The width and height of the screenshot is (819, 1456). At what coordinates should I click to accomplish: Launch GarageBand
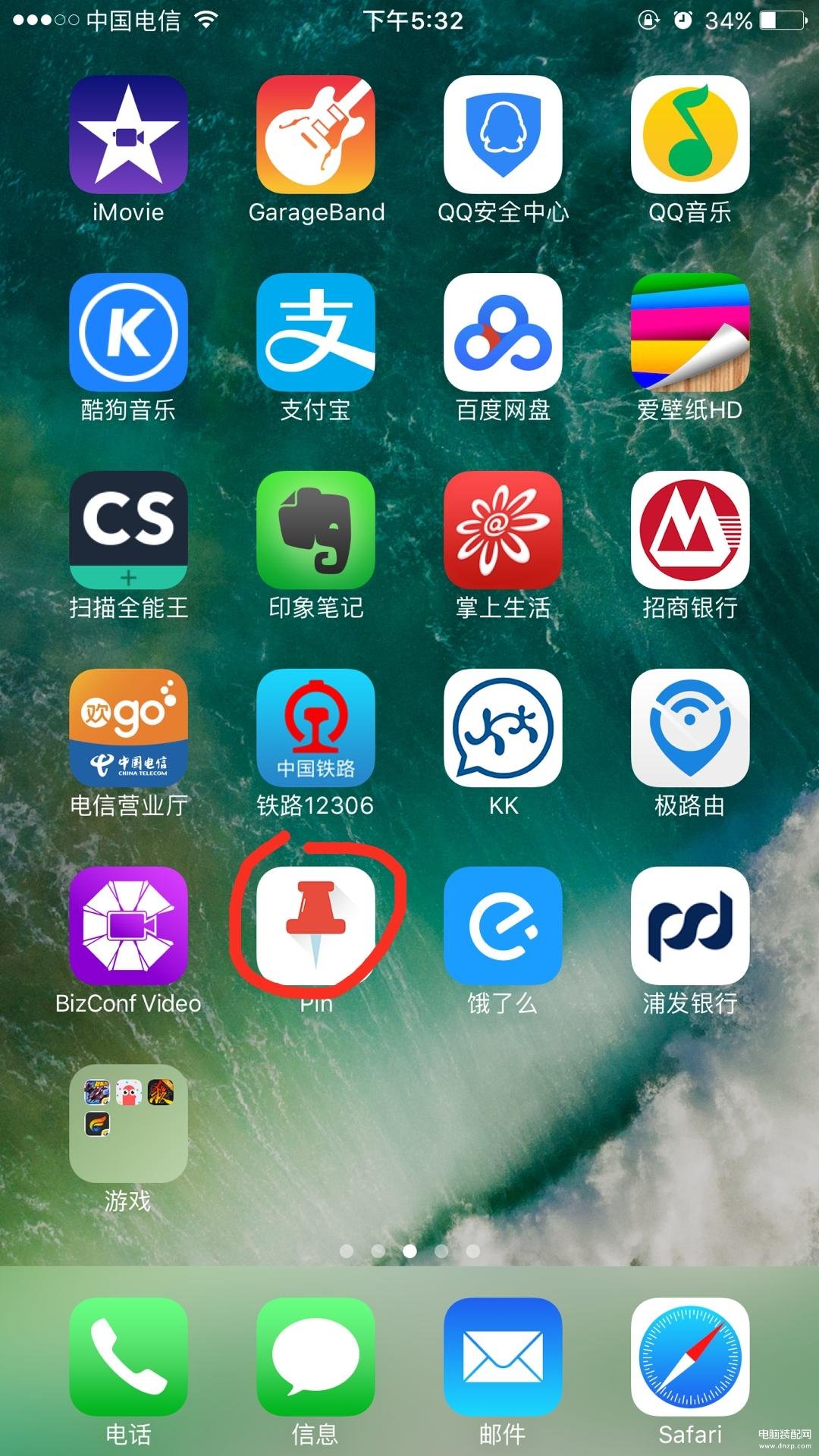click(315, 135)
